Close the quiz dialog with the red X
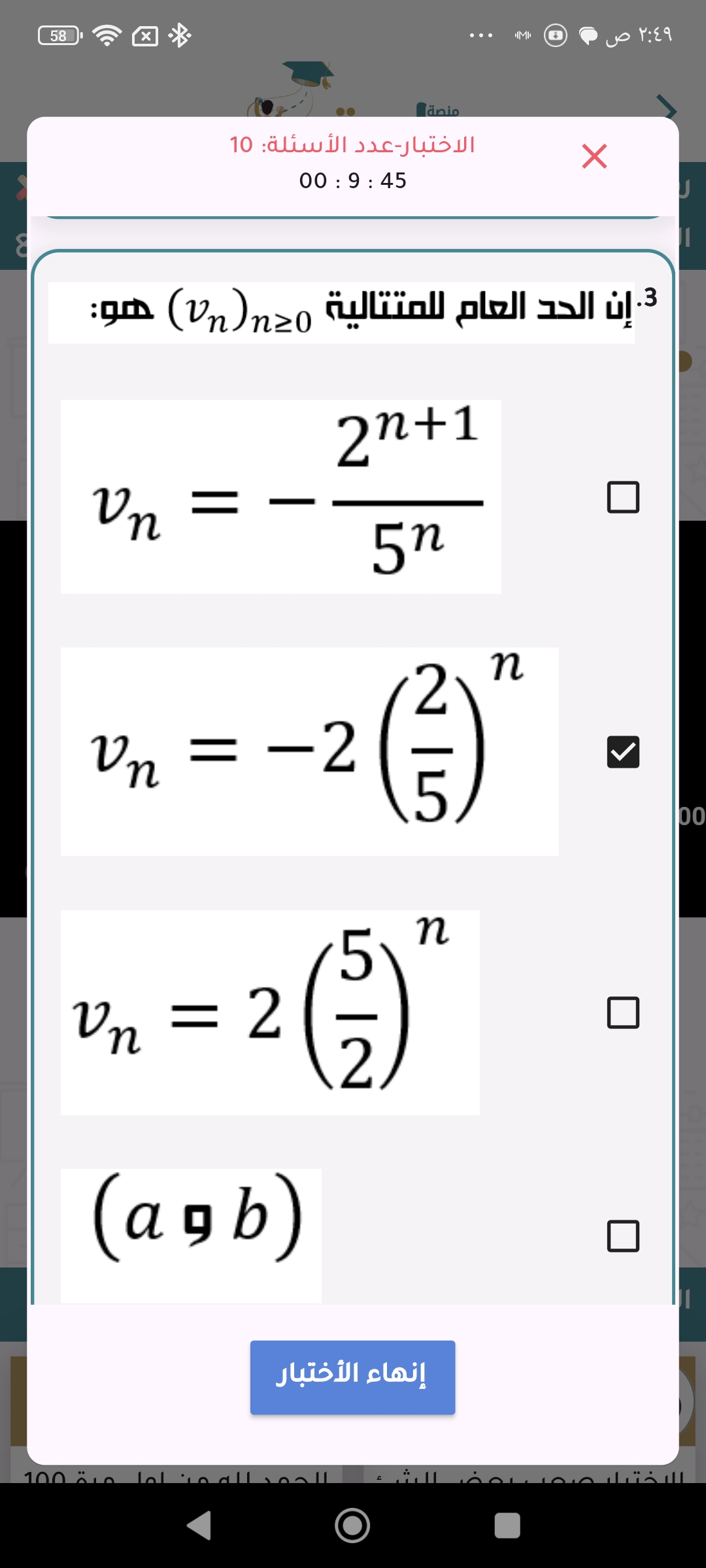706x1568 pixels. point(594,156)
